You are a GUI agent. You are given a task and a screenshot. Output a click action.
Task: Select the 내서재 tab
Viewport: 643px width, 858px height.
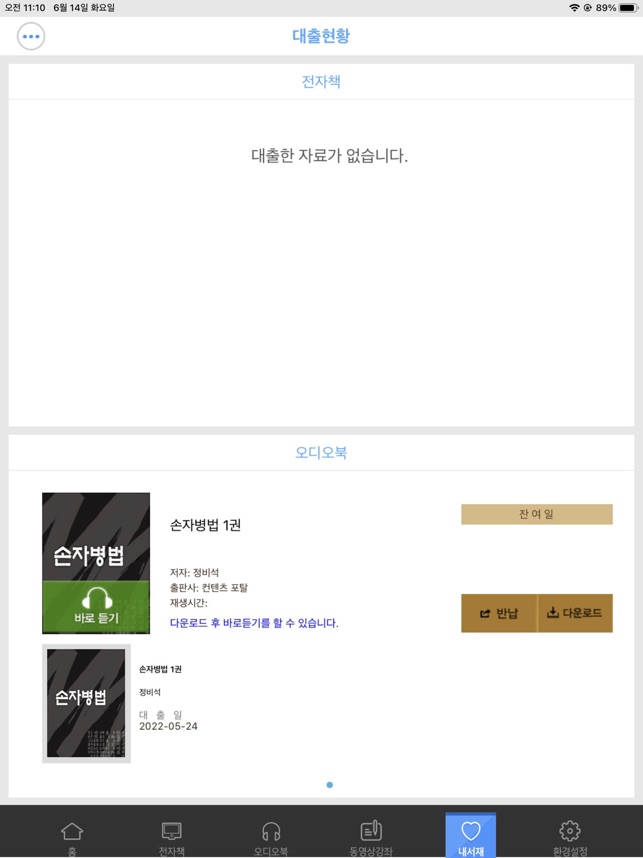470,837
